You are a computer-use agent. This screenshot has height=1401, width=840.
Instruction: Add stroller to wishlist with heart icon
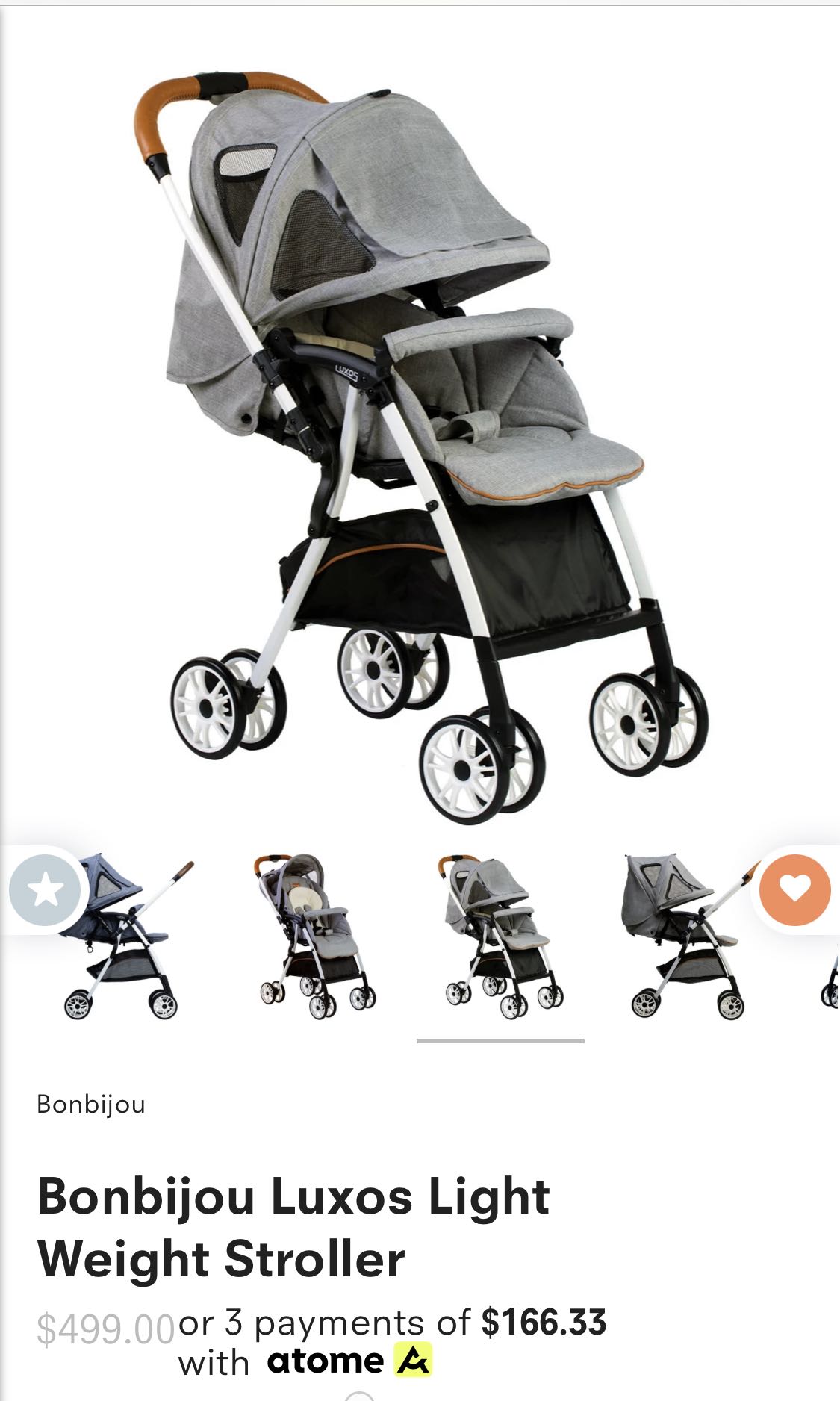coord(794,889)
